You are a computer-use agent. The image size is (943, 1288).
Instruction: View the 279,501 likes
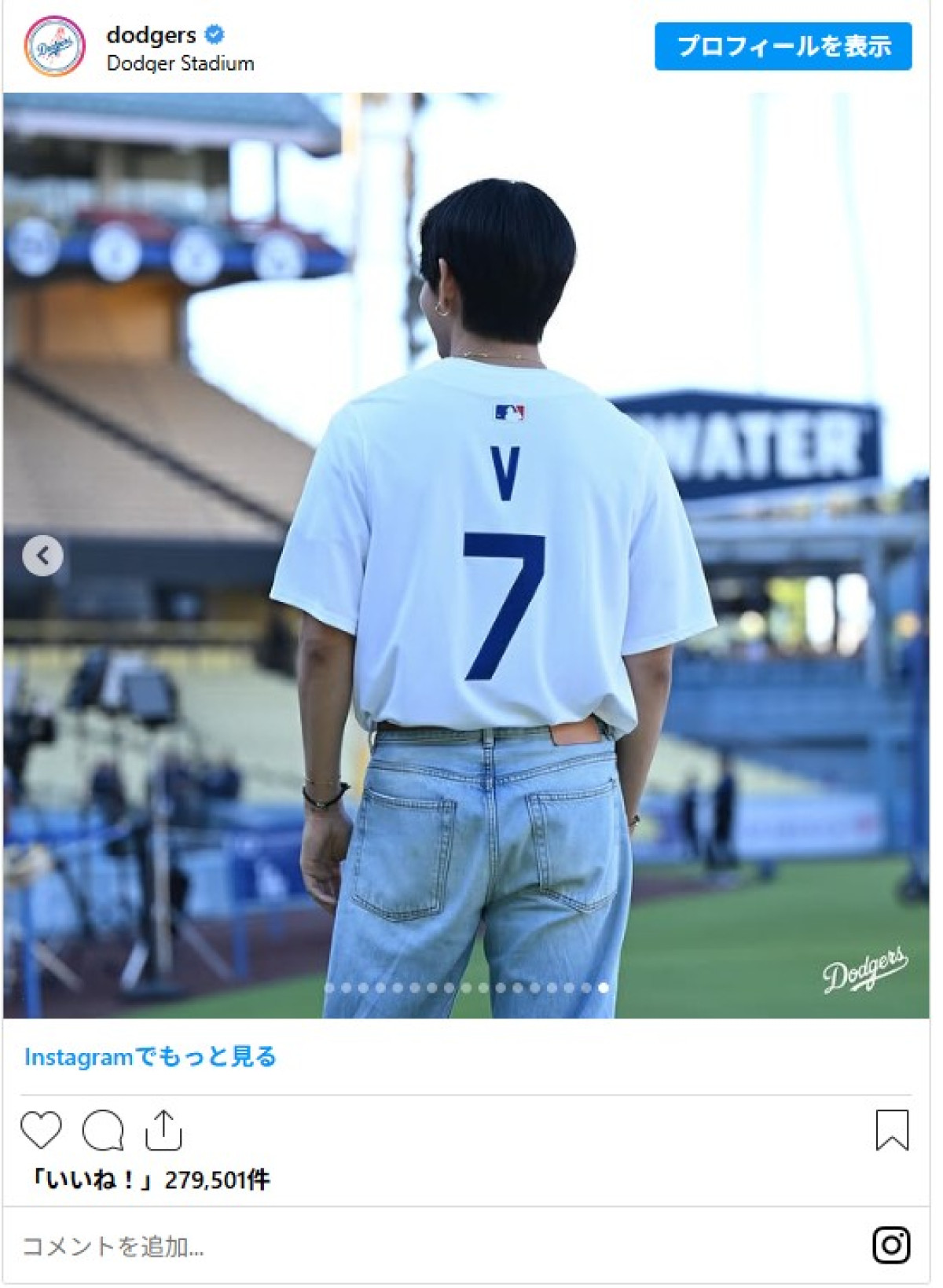pyautogui.click(x=149, y=1180)
